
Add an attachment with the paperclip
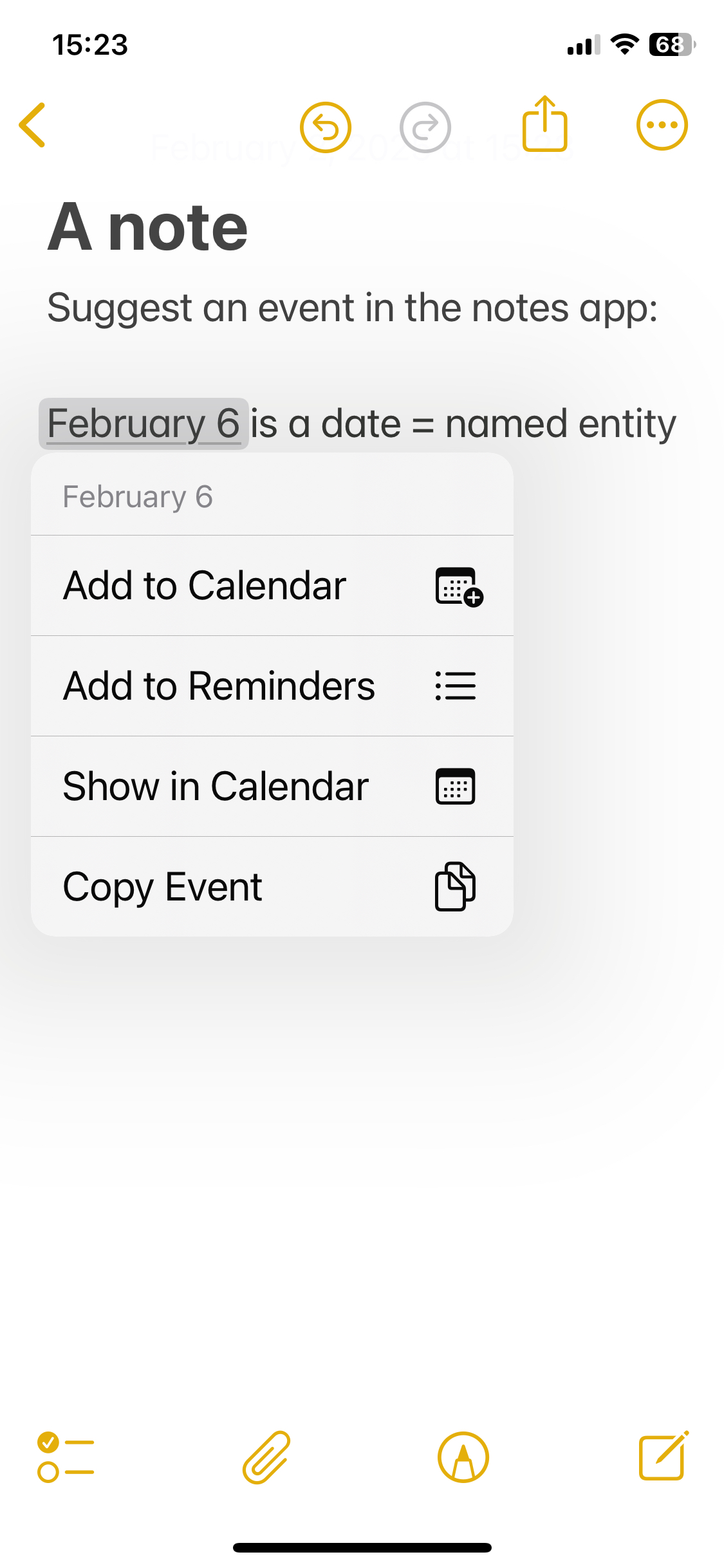point(266,1457)
